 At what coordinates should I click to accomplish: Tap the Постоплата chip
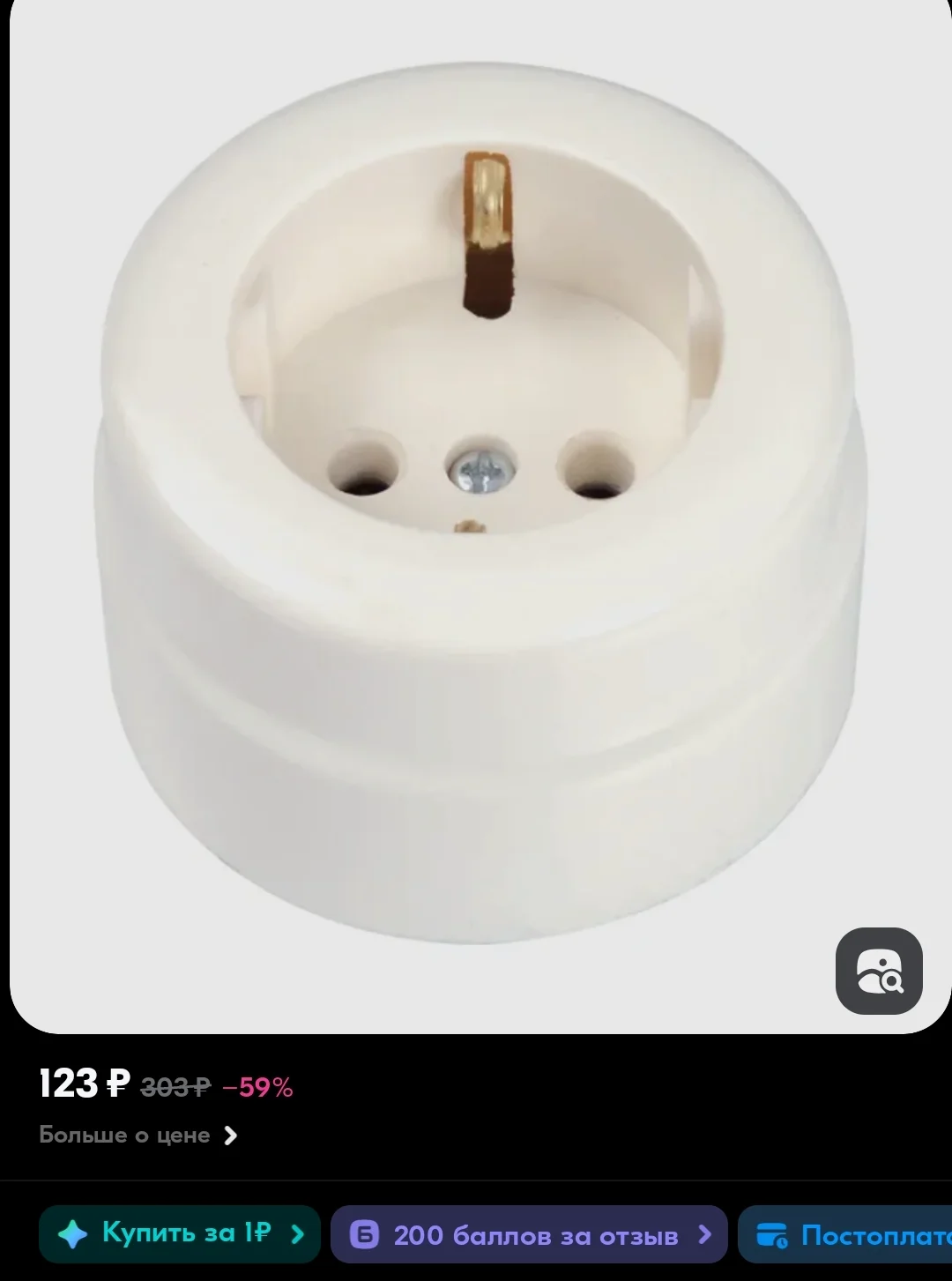click(844, 1234)
